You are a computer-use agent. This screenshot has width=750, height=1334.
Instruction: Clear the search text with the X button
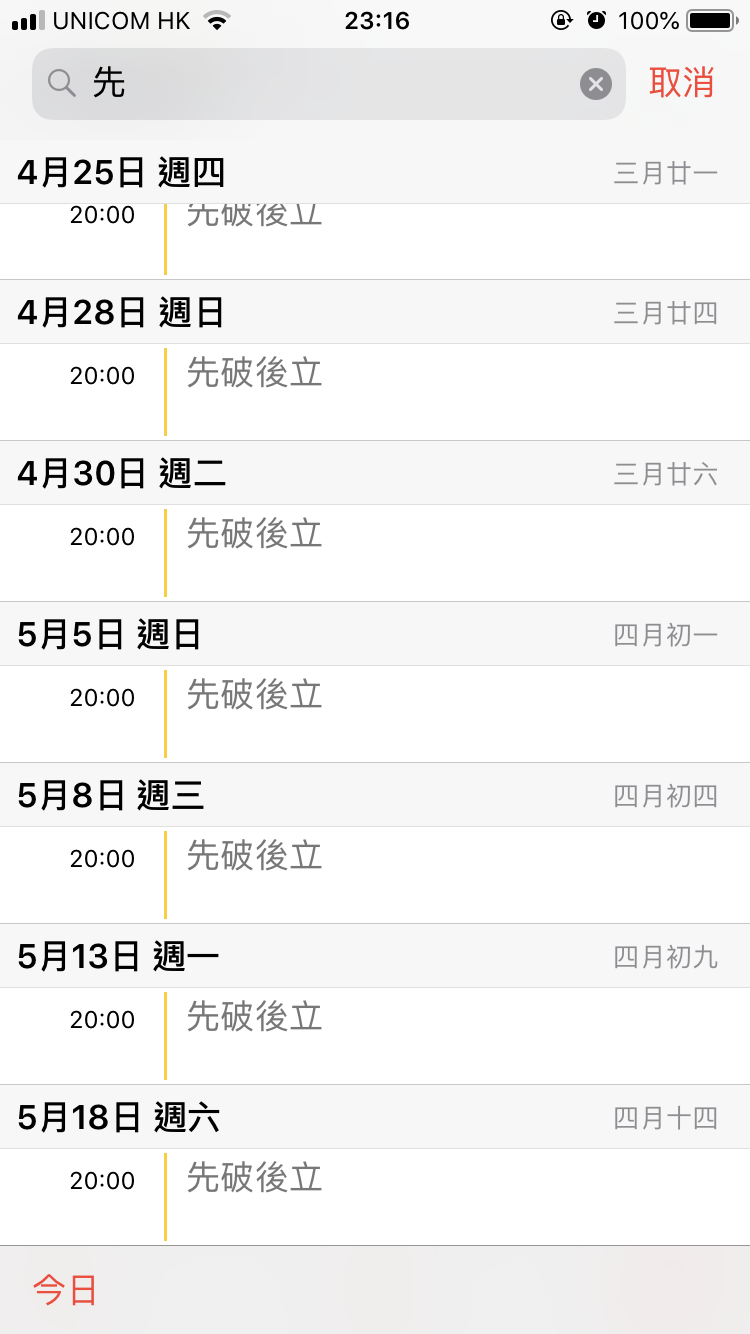[x=596, y=84]
